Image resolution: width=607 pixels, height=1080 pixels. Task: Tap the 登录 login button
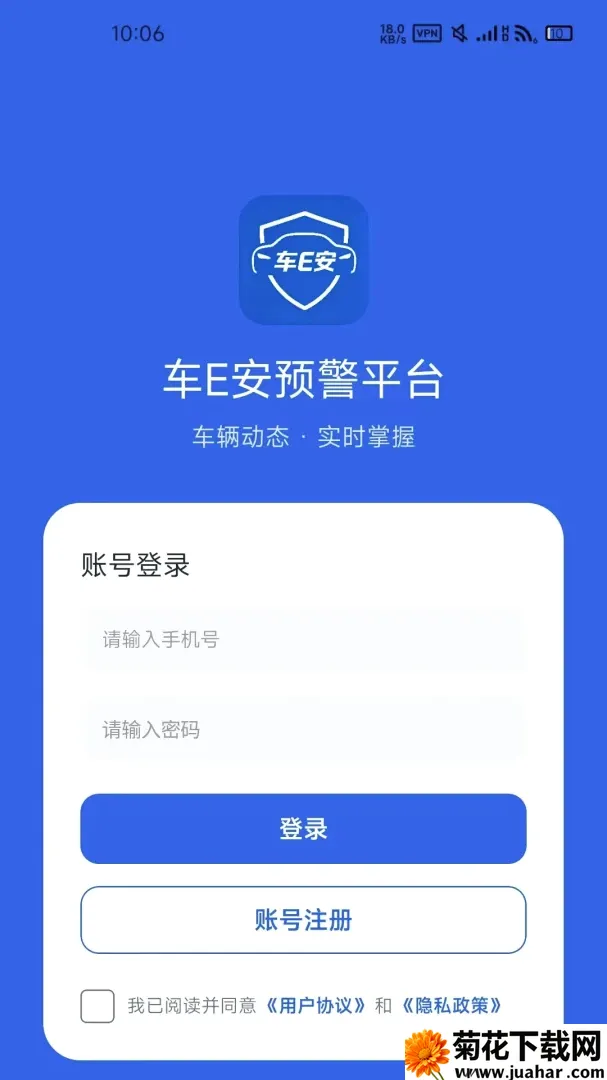pyautogui.click(x=303, y=829)
